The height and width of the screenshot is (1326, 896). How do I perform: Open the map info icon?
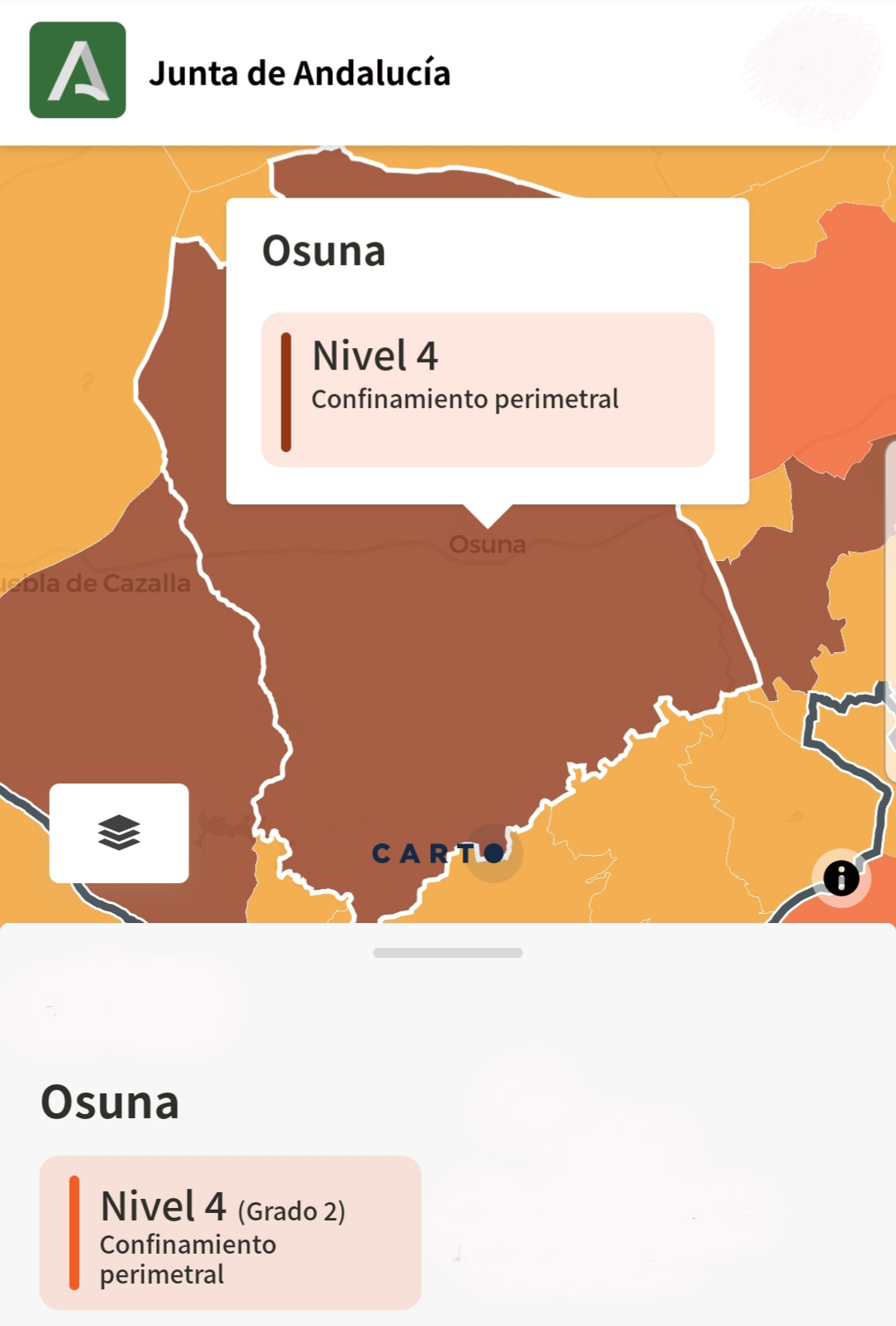coord(840,877)
